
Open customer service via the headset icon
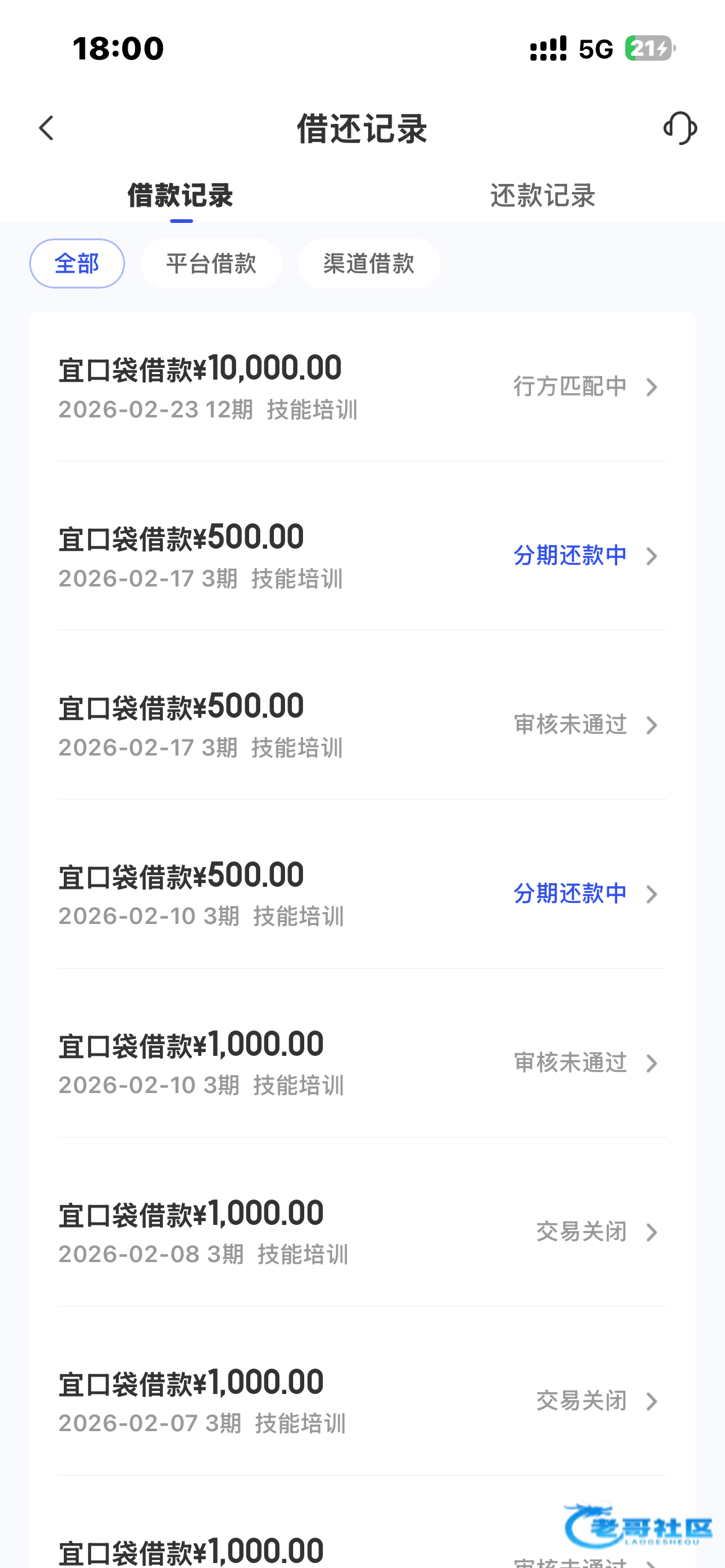pyautogui.click(x=680, y=128)
